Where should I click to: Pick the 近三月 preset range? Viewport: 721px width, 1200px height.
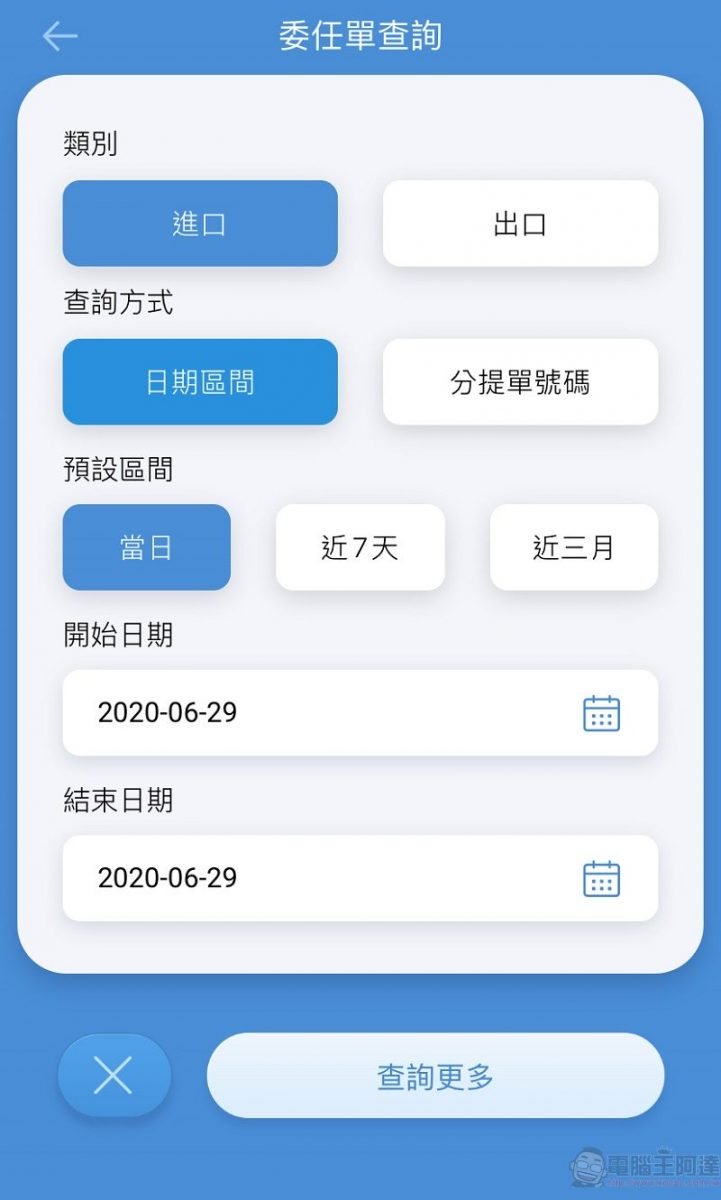(573, 547)
